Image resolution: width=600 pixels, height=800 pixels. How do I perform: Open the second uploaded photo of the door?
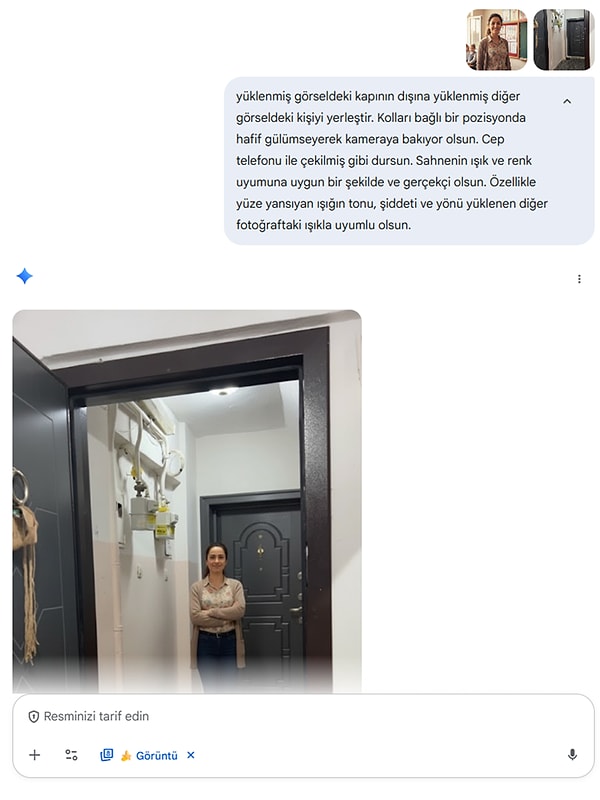(x=563, y=40)
